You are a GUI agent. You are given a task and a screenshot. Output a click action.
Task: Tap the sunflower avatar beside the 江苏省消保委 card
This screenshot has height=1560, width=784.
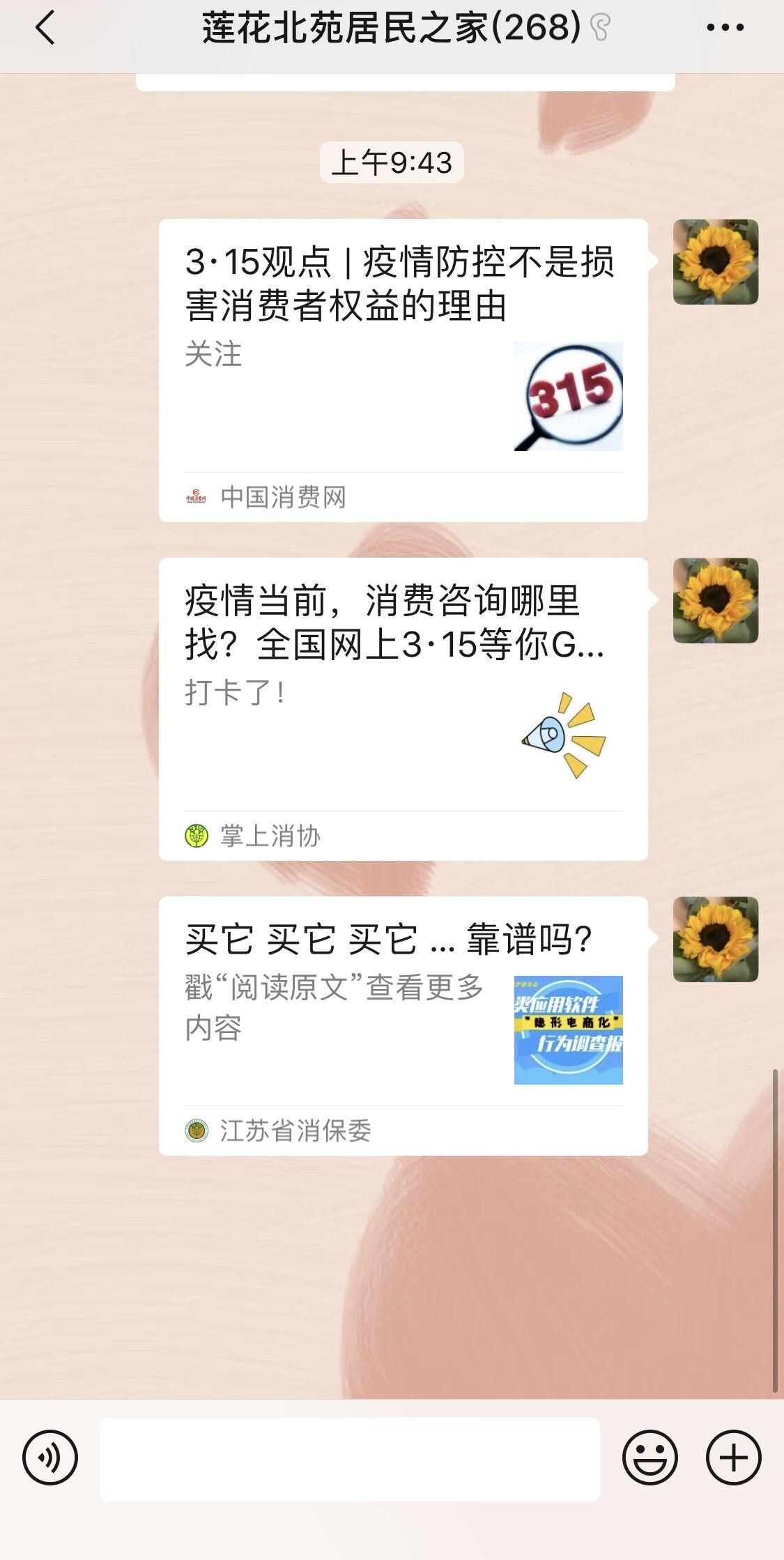click(716, 940)
